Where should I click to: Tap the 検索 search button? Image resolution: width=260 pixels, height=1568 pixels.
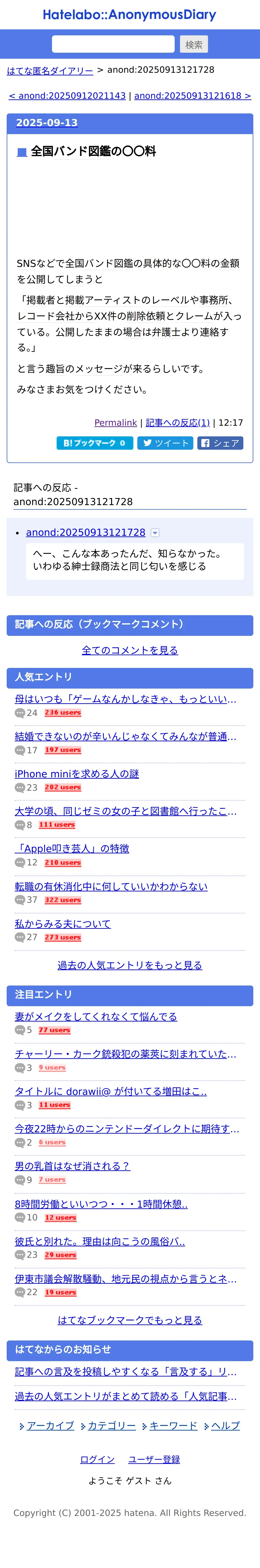(194, 44)
